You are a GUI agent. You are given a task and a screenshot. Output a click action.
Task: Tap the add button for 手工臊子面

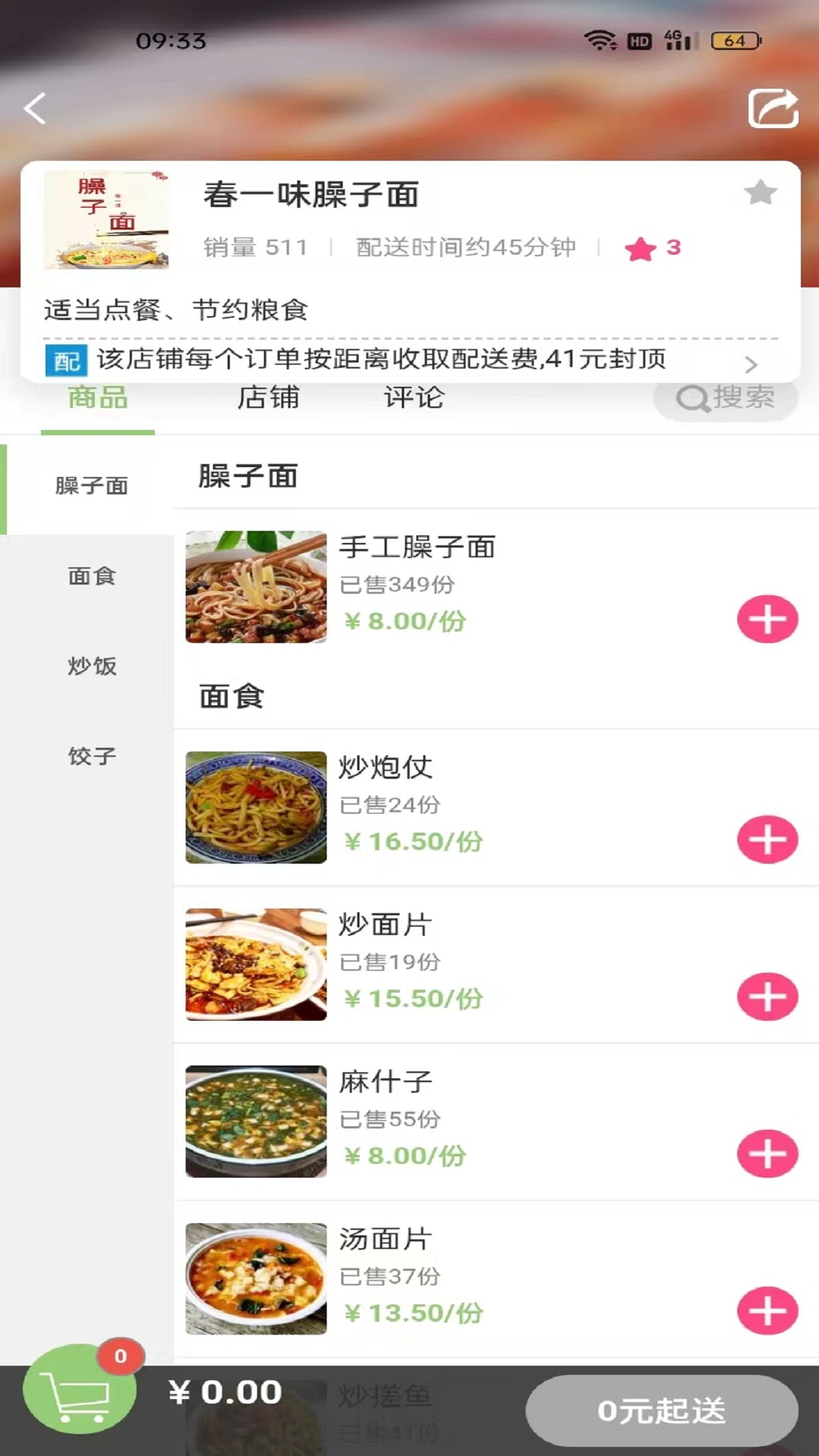767,620
